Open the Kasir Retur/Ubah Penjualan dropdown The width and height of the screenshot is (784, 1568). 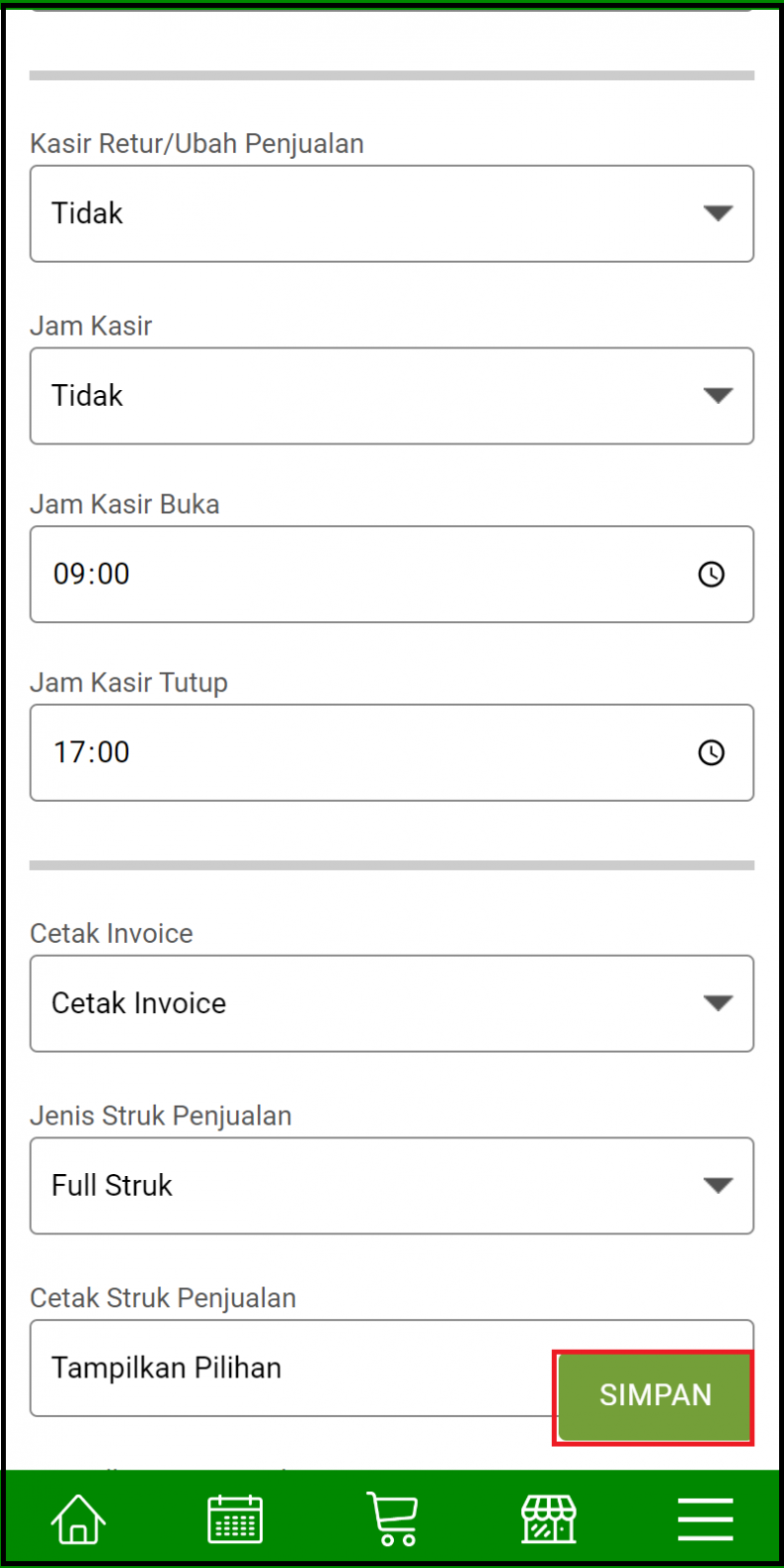click(x=717, y=214)
